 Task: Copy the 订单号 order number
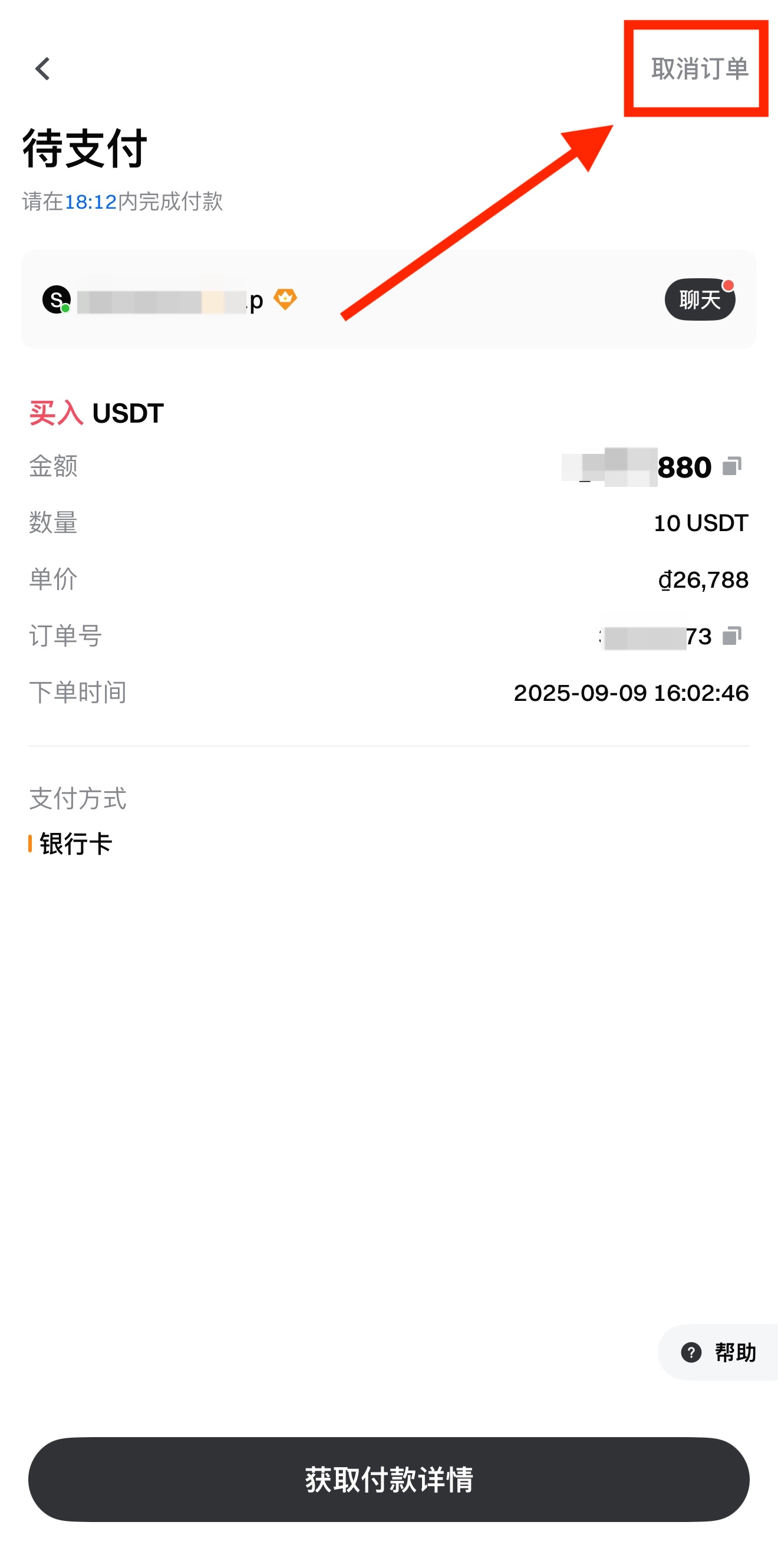pyautogui.click(x=732, y=636)
